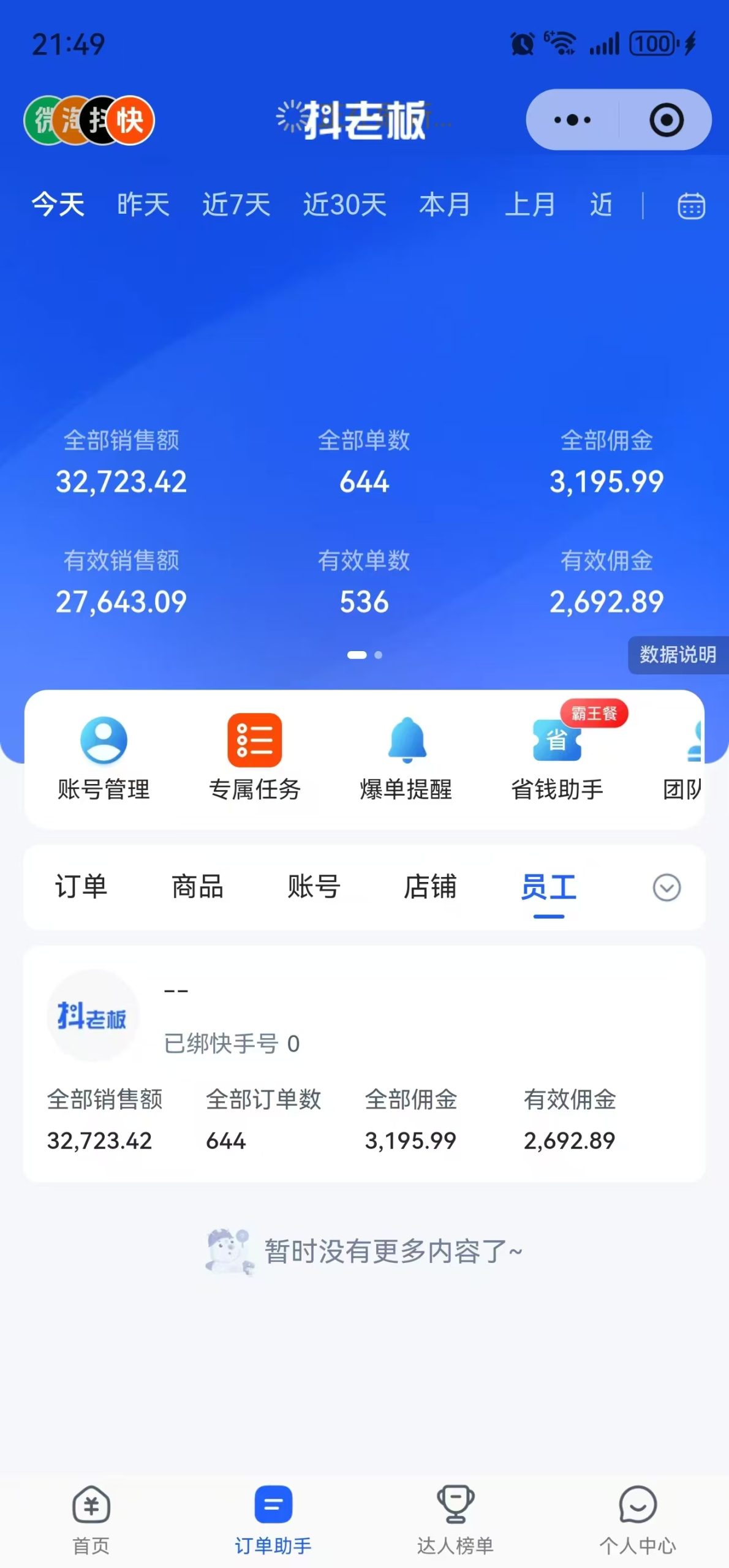Open the calendar date picker icon
This screenshot has height=1568, width=729.
690,206
